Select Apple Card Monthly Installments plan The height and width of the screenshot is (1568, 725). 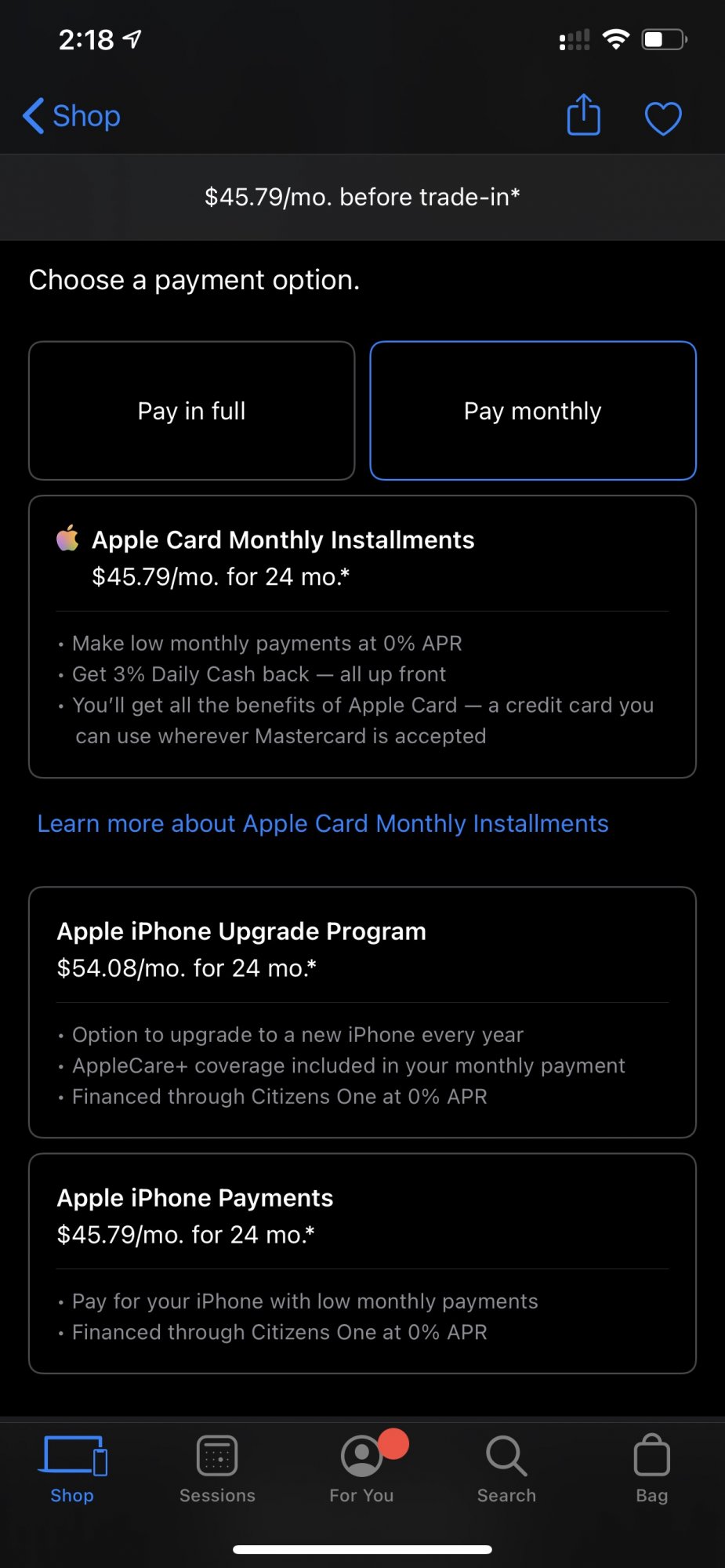pyautogui.click(x=362, y=637)
